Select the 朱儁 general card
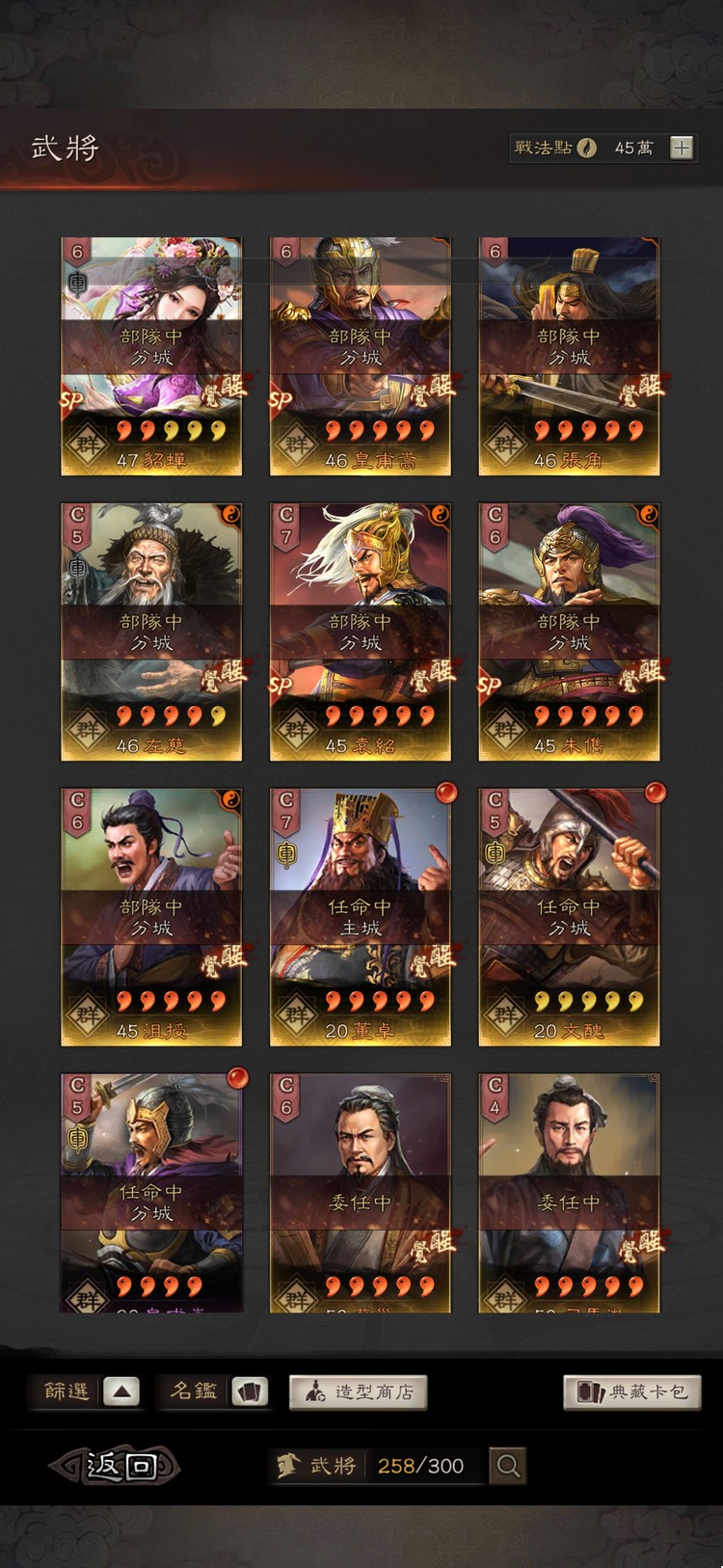 (569, 632)
